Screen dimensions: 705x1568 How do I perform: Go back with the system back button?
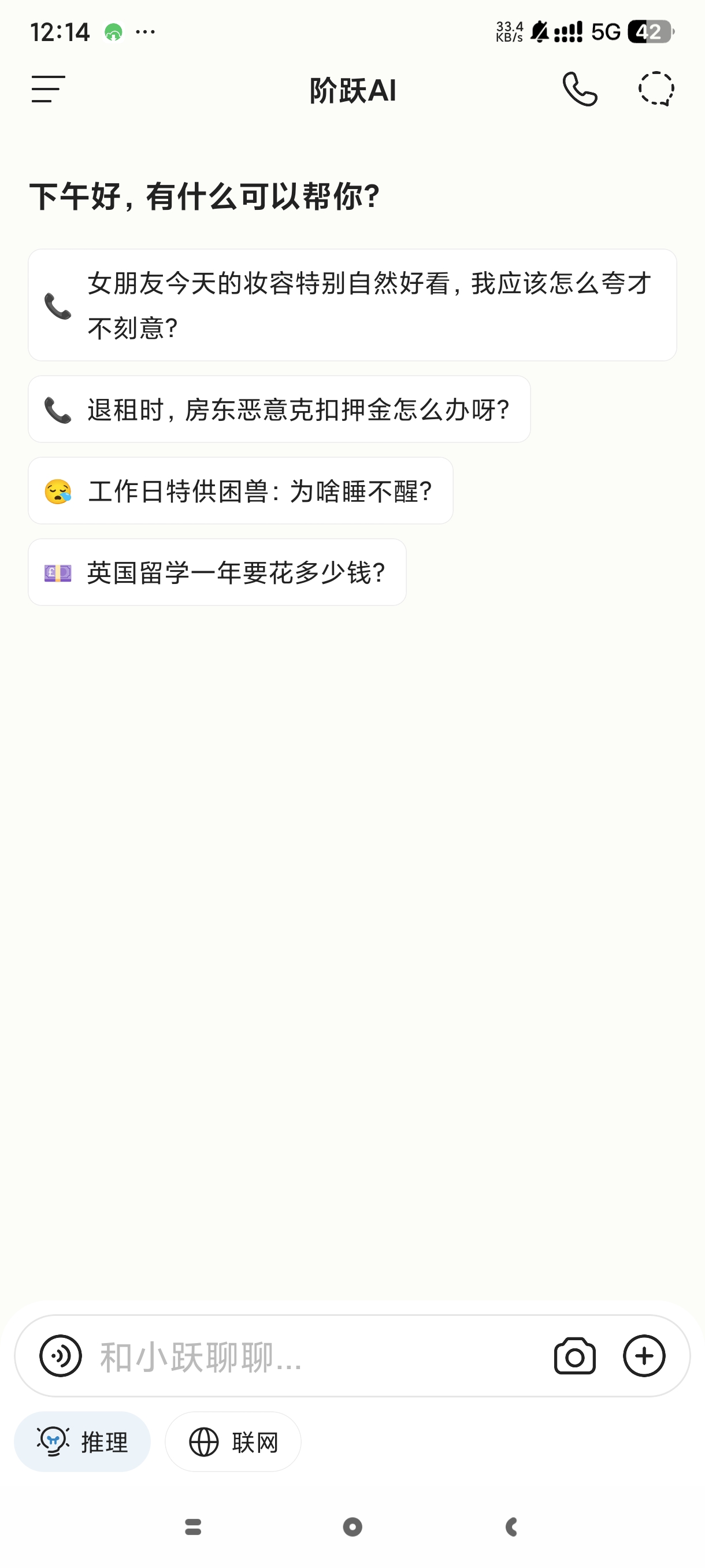coord(511,1526)
